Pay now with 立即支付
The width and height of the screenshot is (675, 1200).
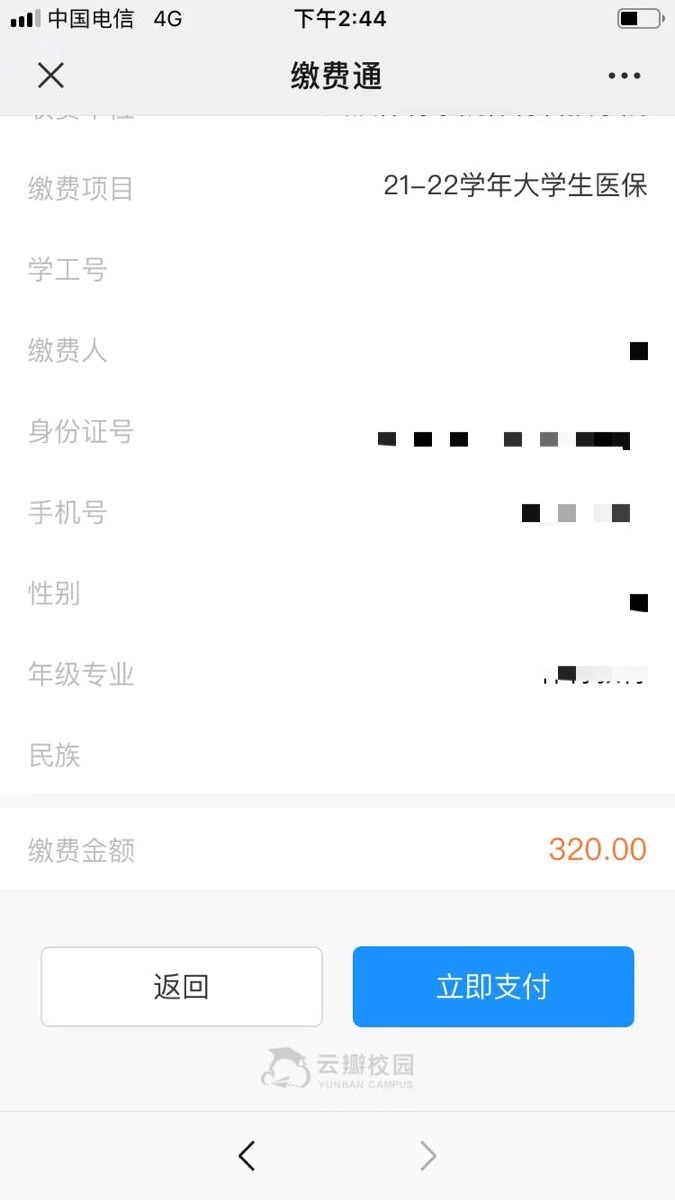tap(493, 987)
